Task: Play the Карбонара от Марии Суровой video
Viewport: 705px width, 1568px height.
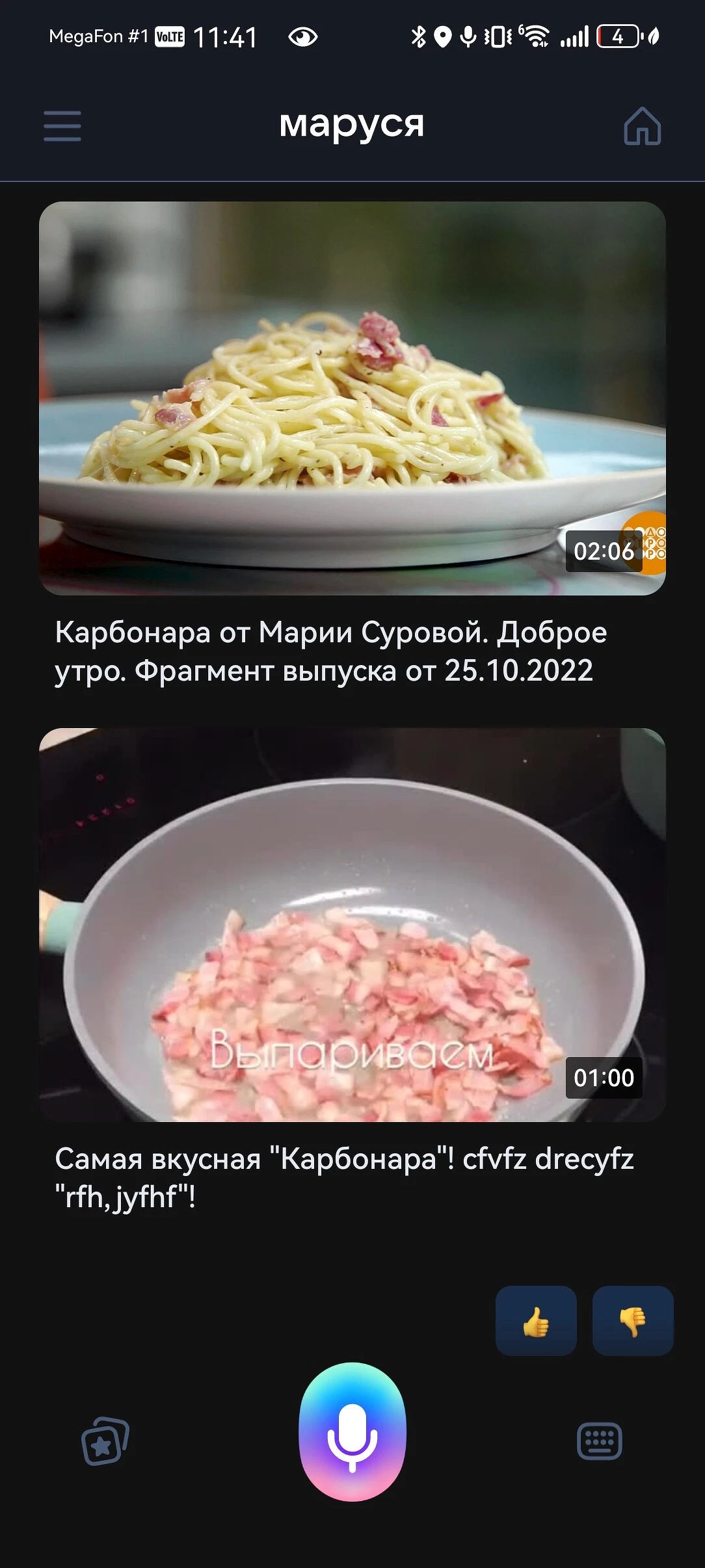Action: tap(352, 398)
